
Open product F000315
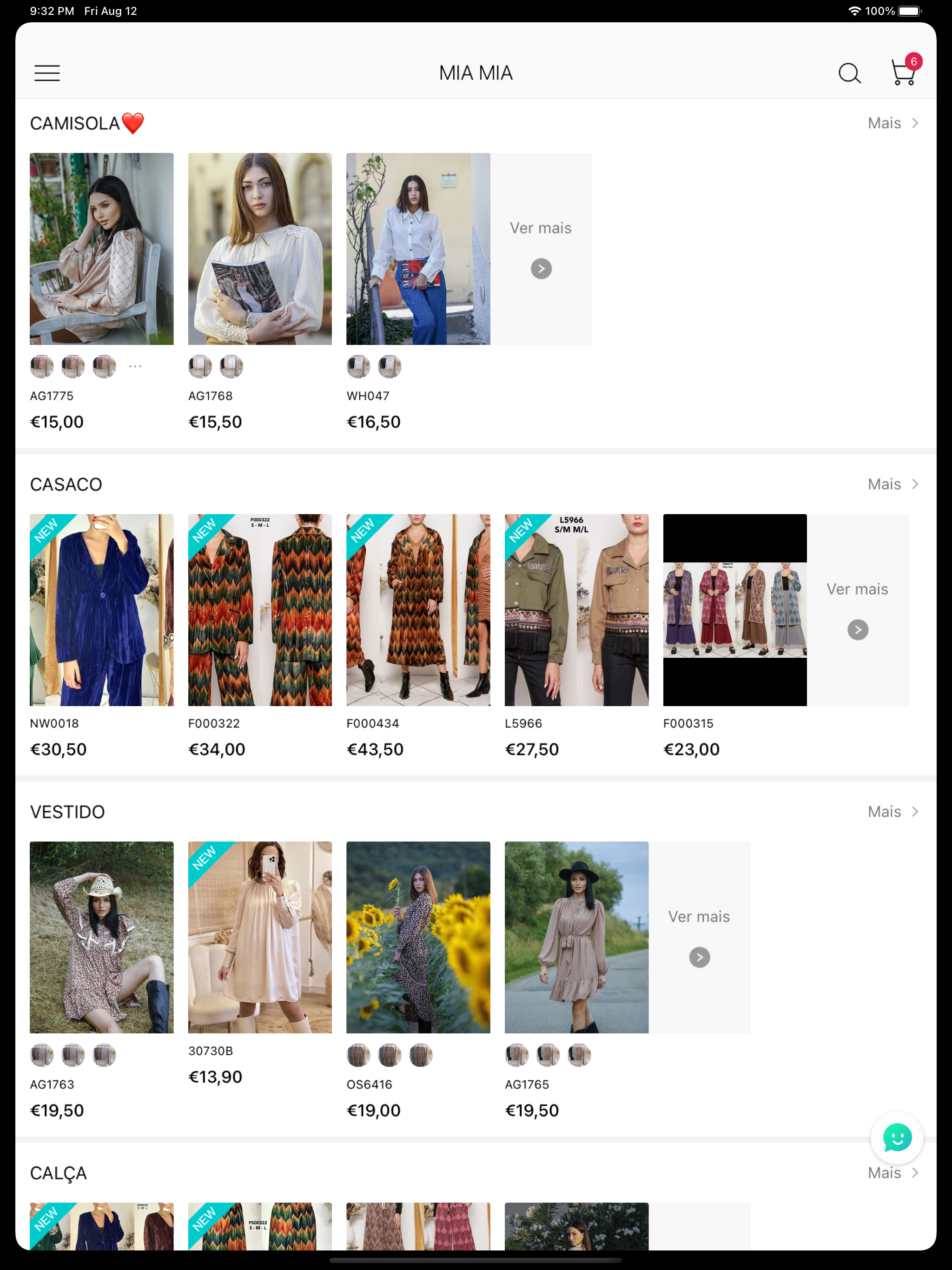(734, 610)
